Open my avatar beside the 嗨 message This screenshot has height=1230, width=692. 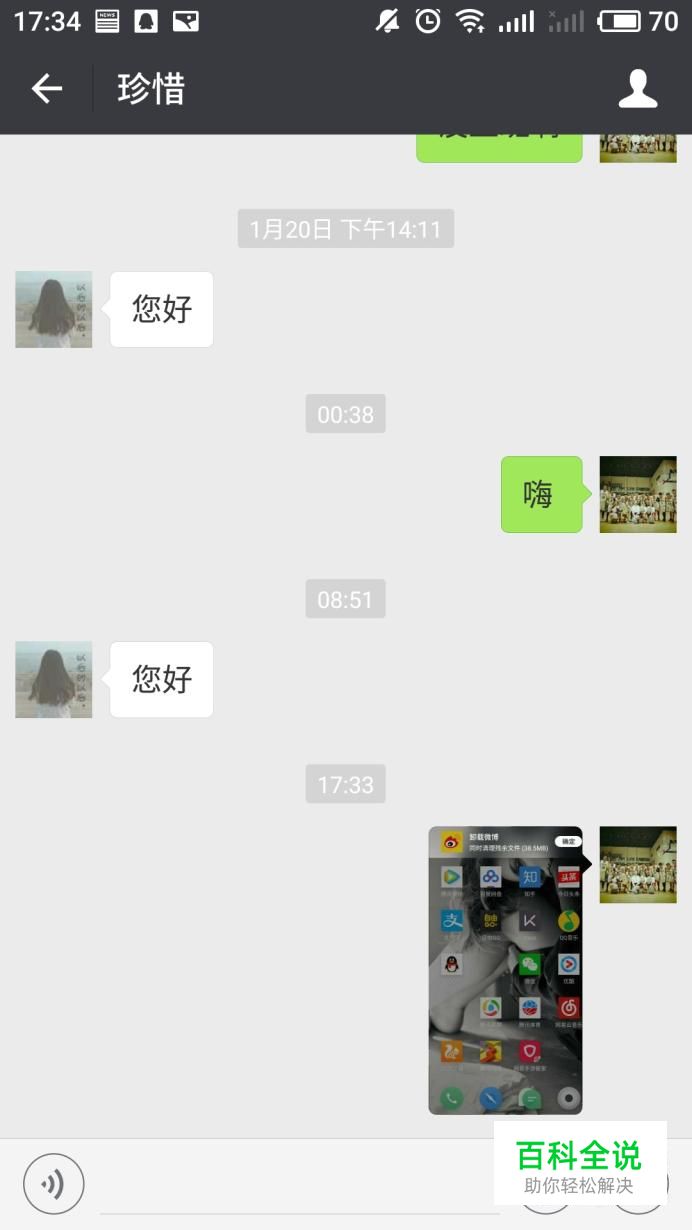(x=638, y=494)
